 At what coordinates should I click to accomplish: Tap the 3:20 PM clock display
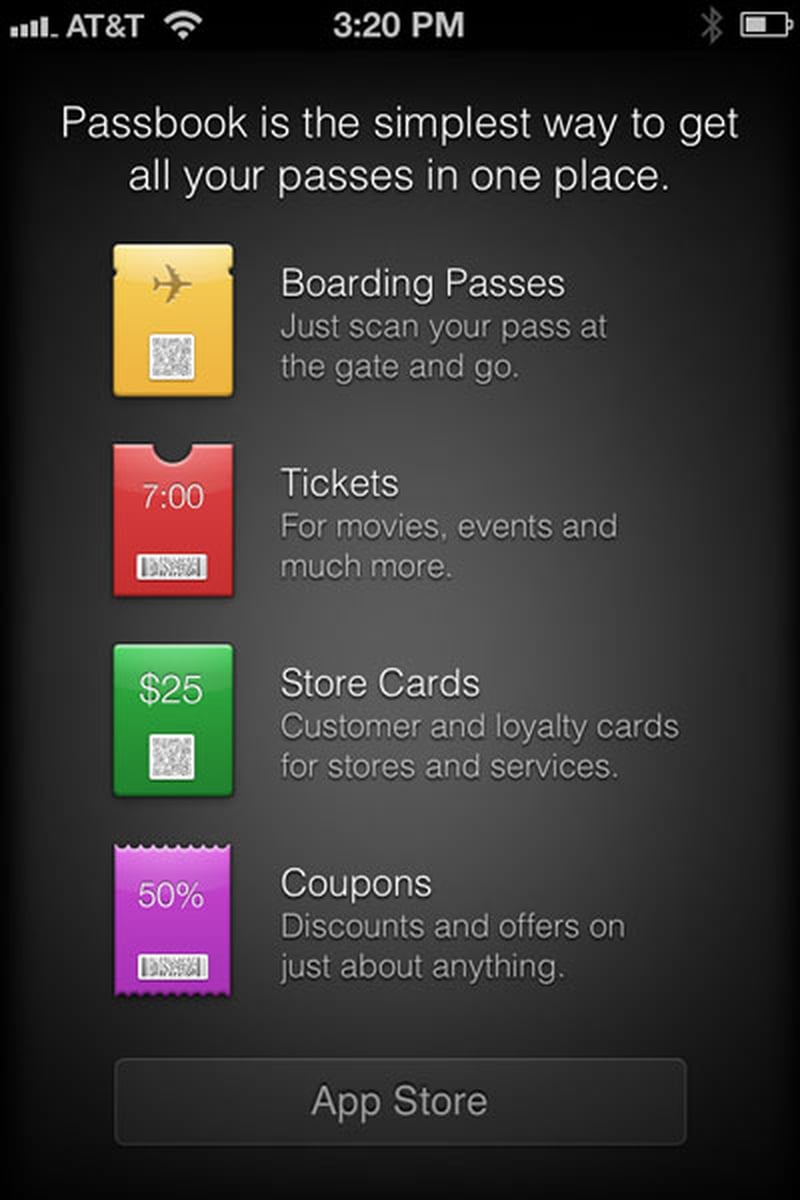pyautogui.click(x=401, y=22)
